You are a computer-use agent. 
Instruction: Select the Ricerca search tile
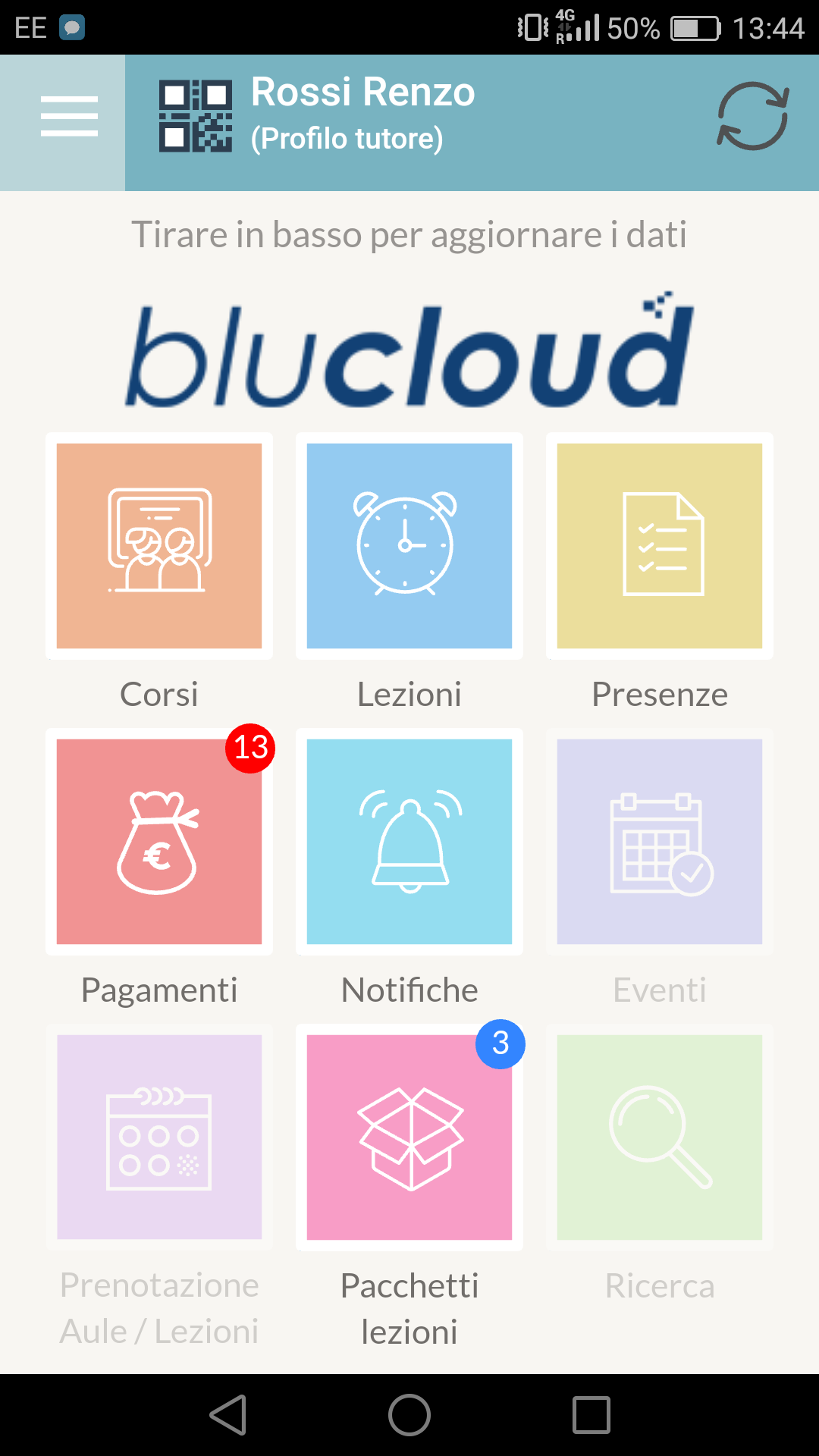pos(660,1137)
